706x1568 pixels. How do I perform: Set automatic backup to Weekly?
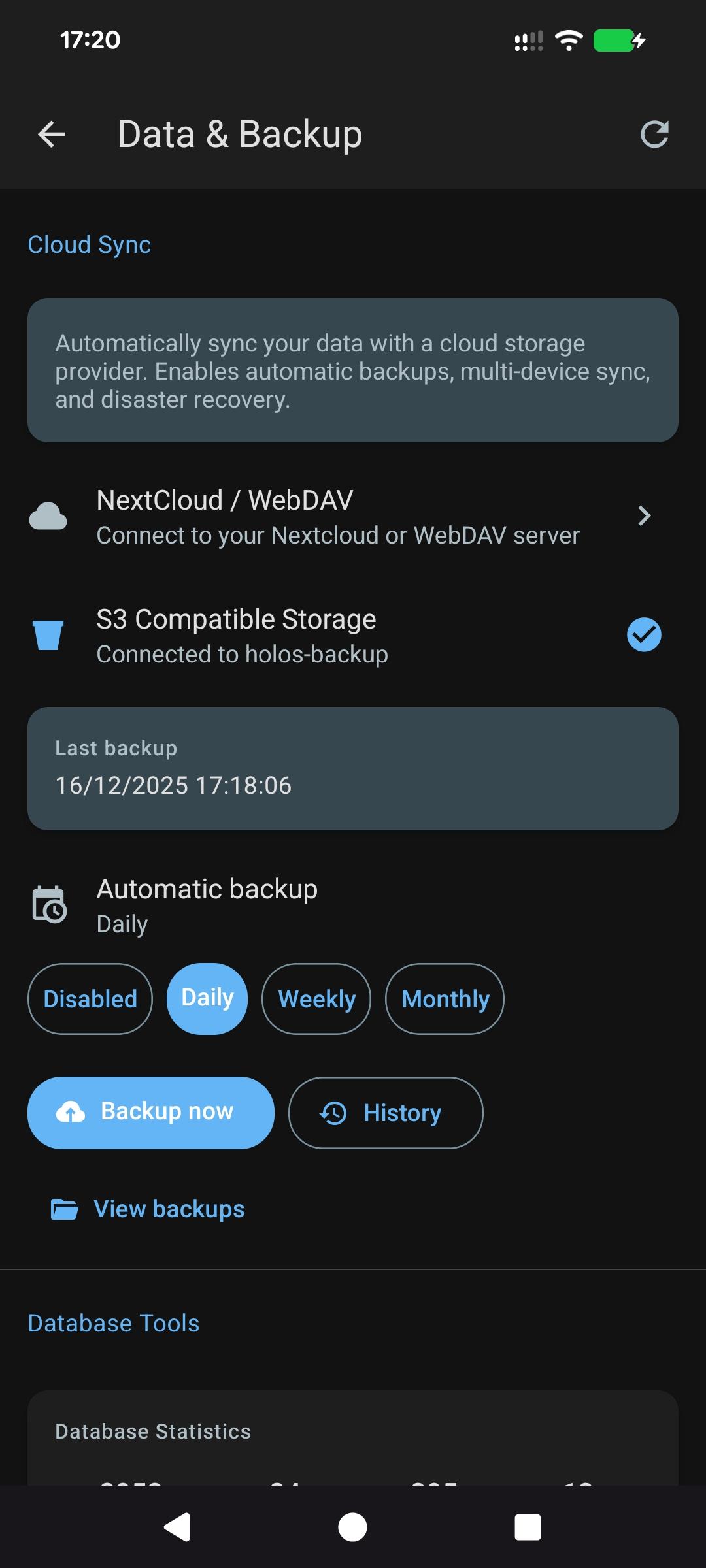316,999
